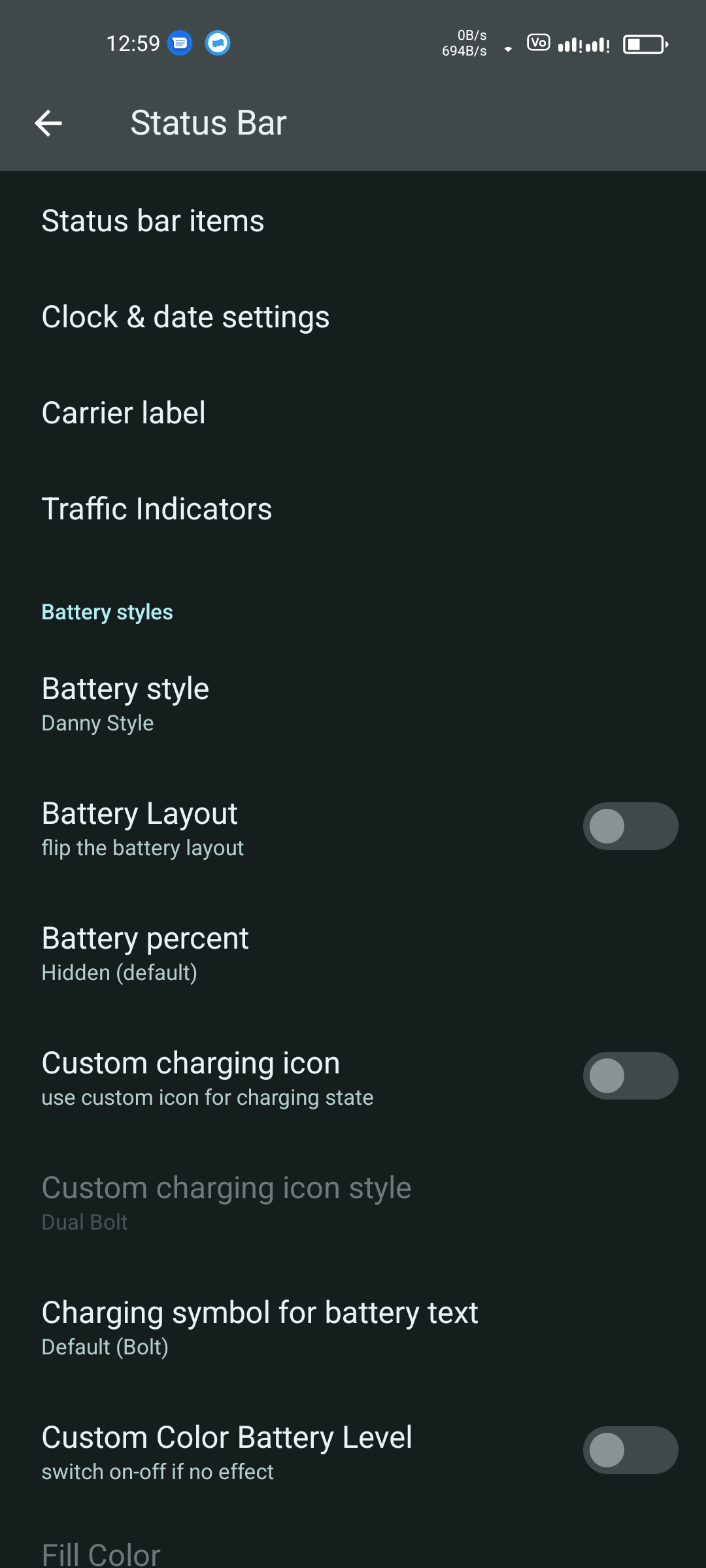The image size is (706, 1568).
Task: Turn on Custom Color Battery Level
Action: pyautogui.click(x=630, y=1450)
